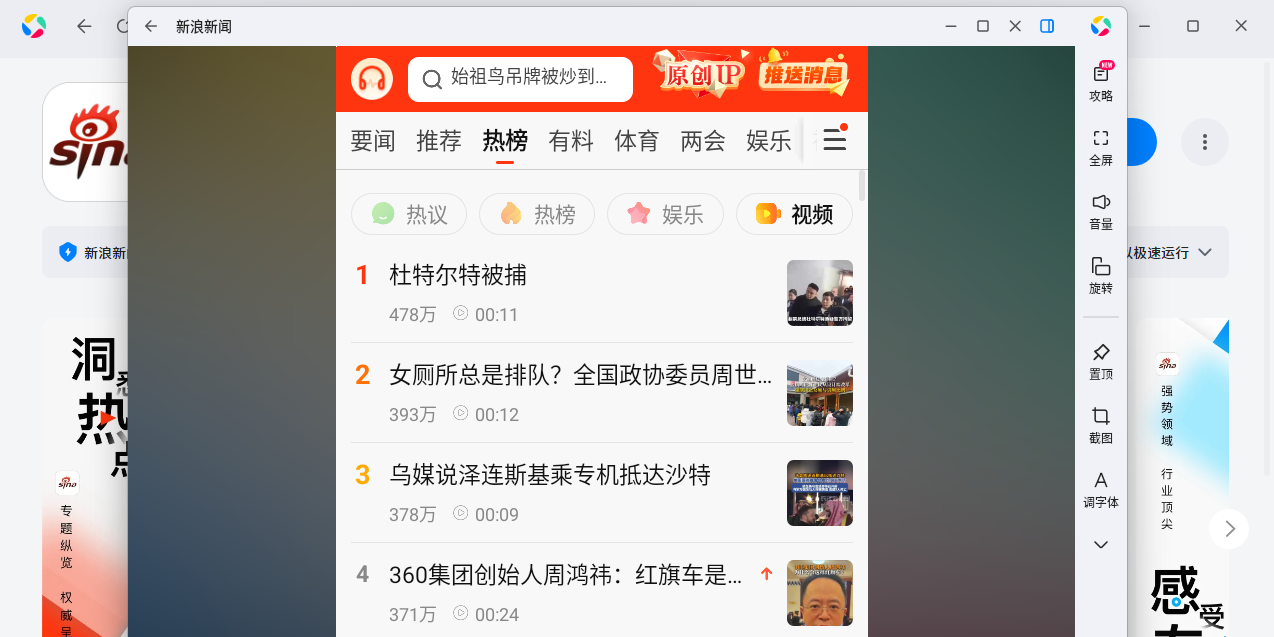Open the 推送消息 banner button

803,75
